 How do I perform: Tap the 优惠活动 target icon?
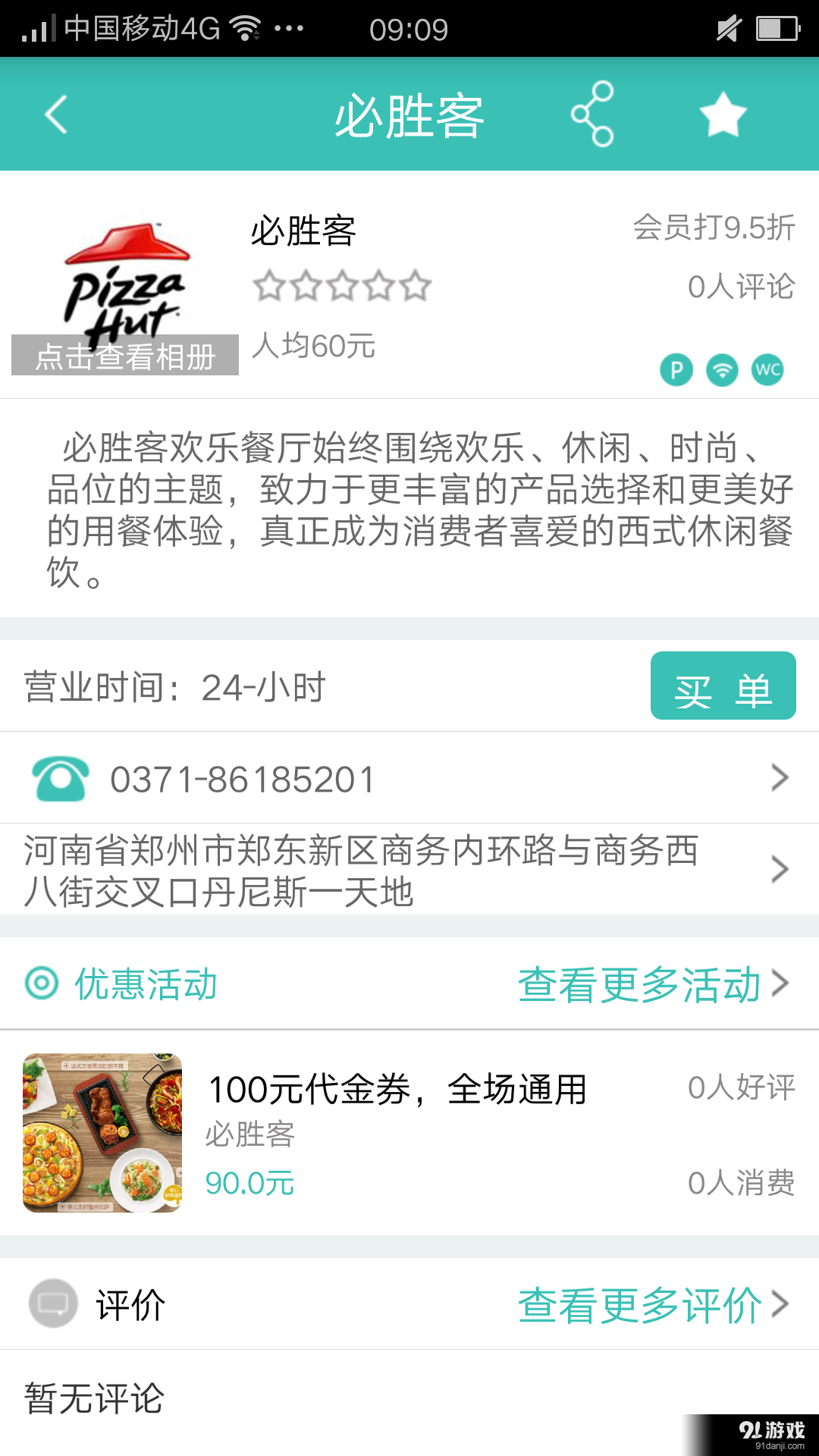coord(39,984)
